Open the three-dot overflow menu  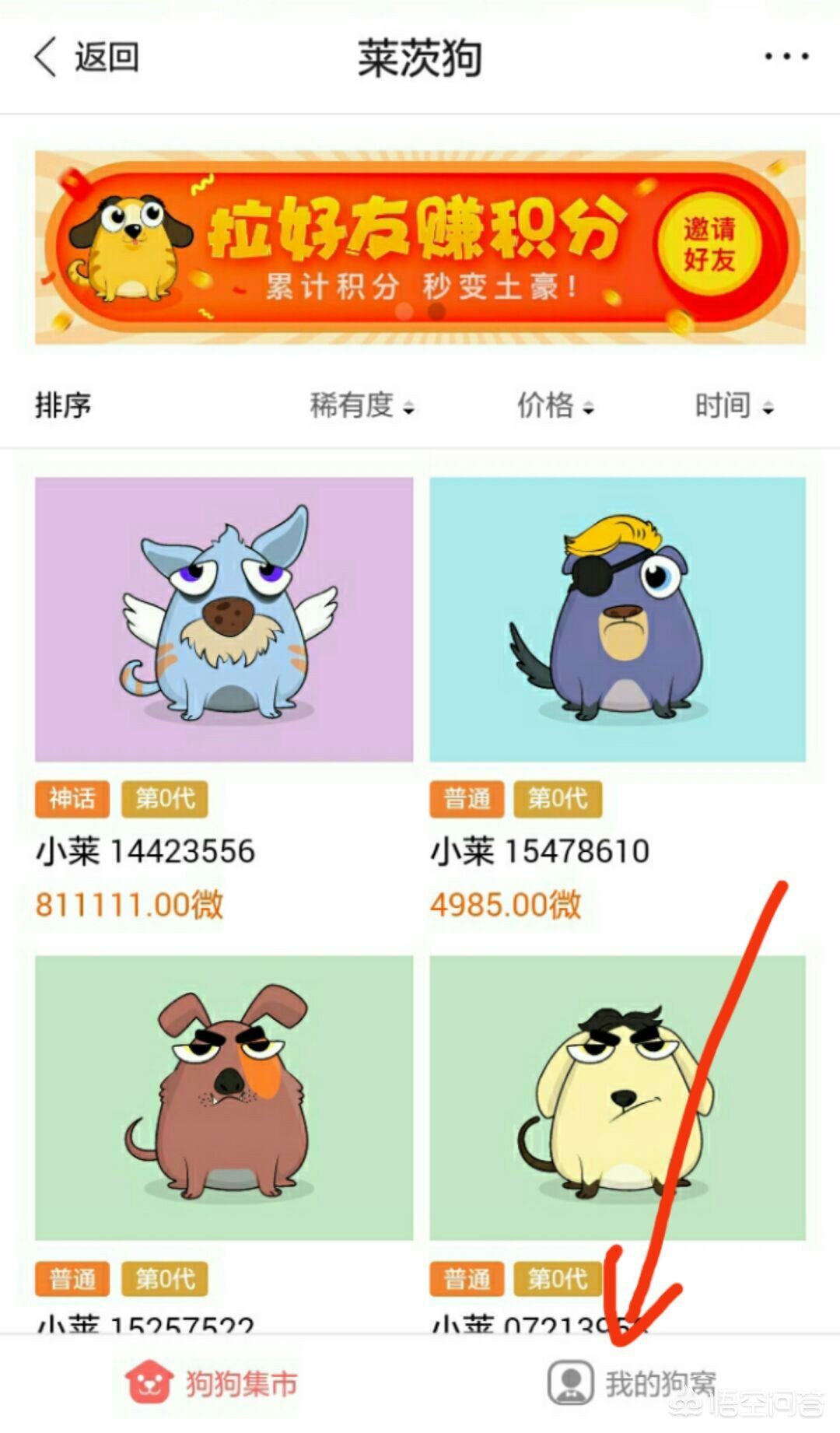[786, 57]
